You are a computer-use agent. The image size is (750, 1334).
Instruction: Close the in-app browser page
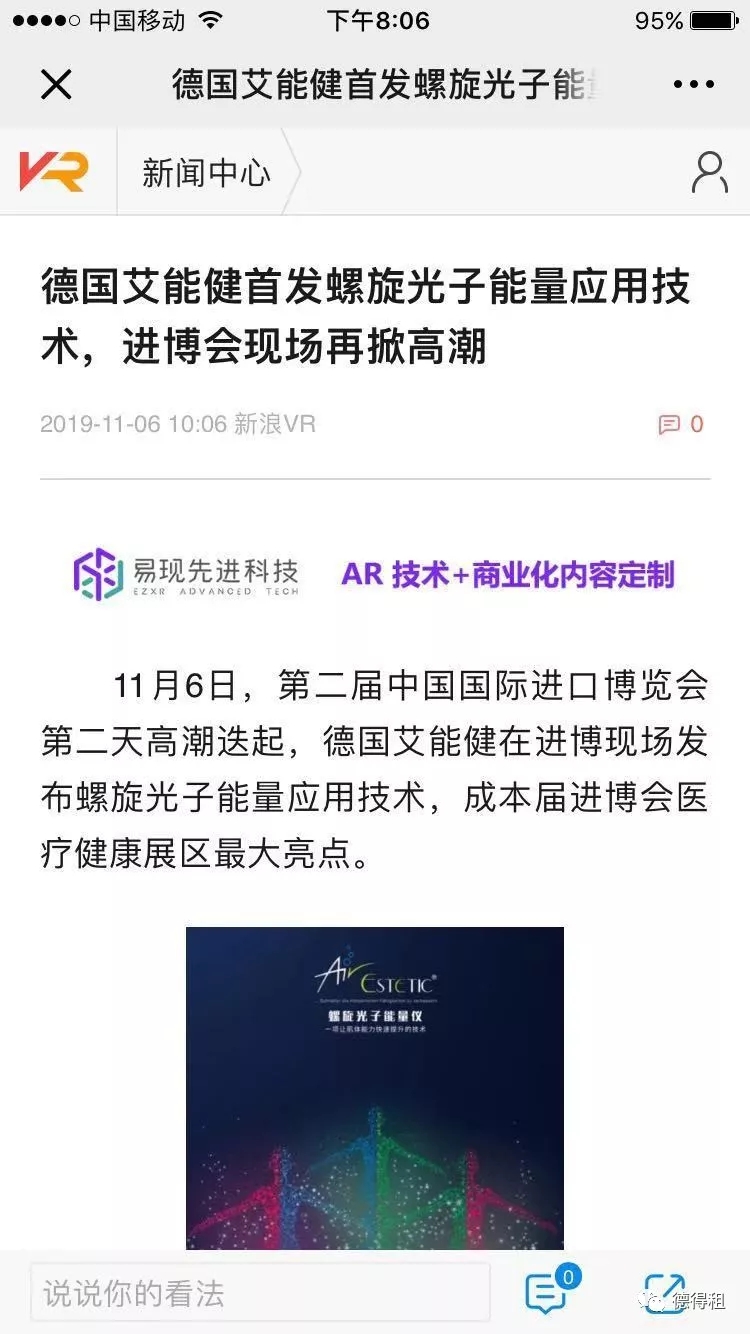(56, 85)
